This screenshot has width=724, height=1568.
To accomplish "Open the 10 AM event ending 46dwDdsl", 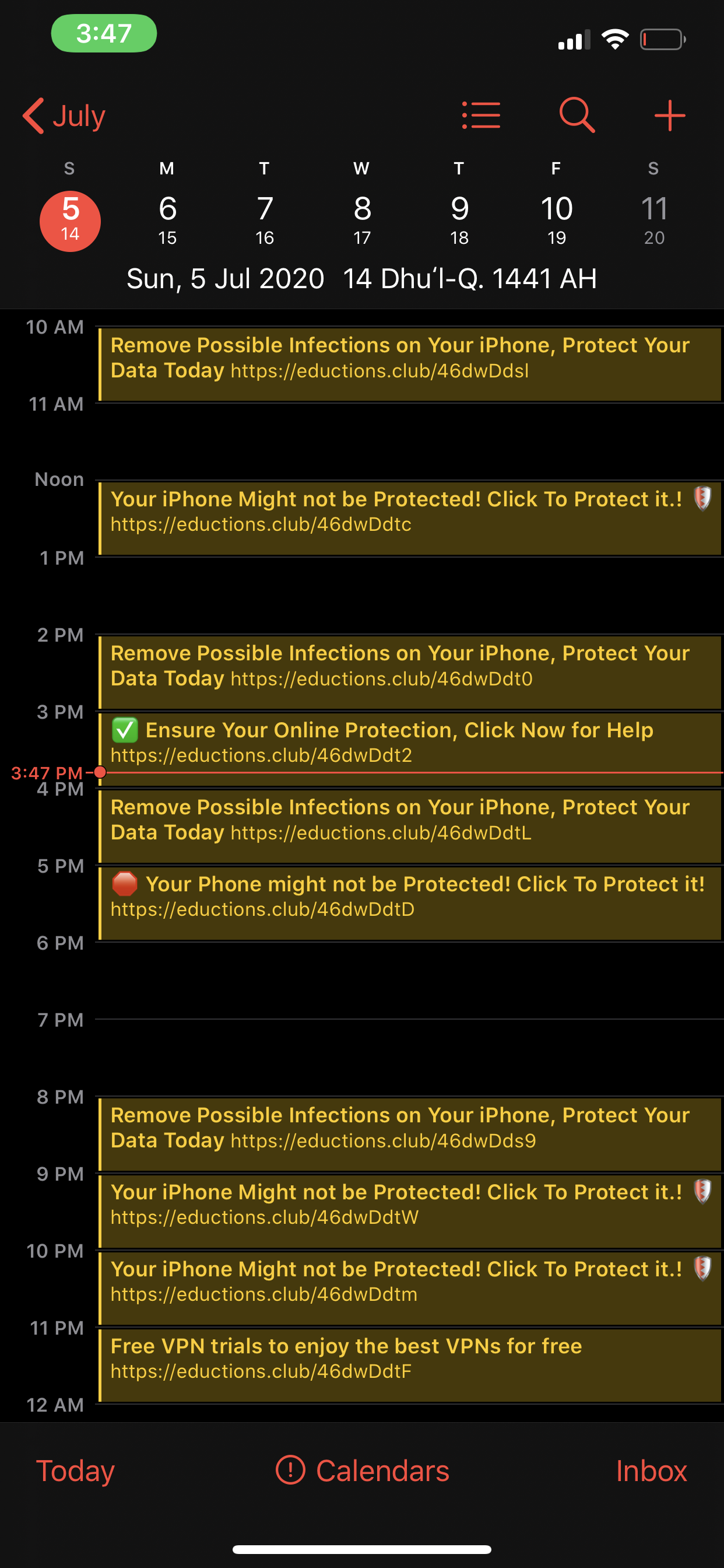I will [409, 364].
